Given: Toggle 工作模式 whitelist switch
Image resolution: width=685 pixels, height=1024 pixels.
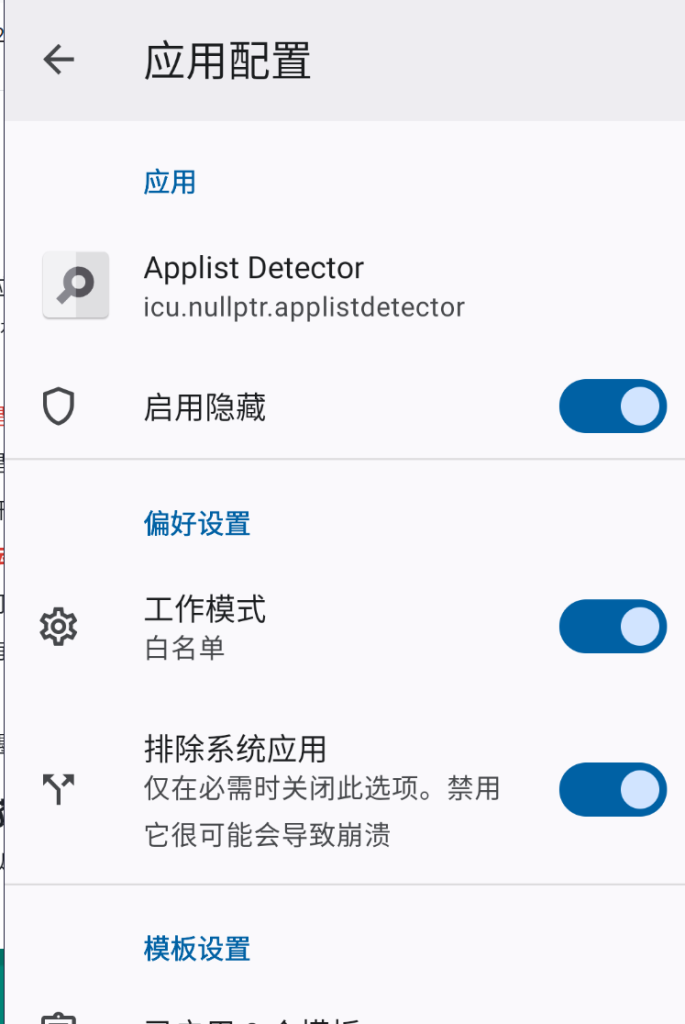Looking at the screenshot, I should coord(612,627).
